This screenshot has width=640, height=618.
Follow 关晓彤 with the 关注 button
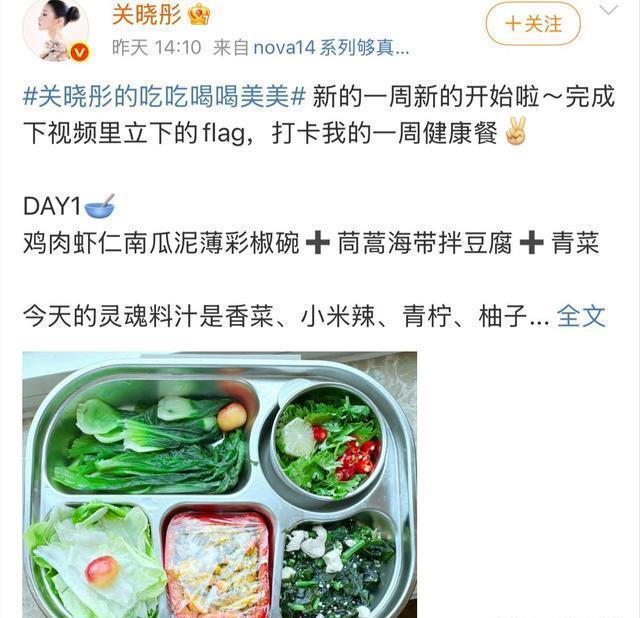click(532, 23)
